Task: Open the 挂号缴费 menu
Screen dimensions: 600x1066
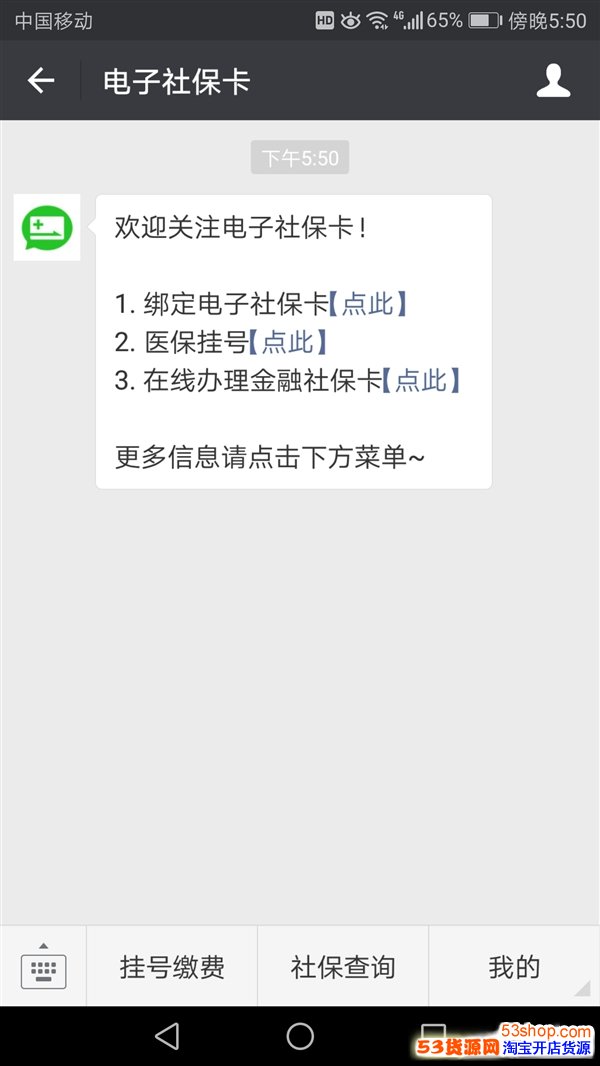Action: (x=172, y=967)
